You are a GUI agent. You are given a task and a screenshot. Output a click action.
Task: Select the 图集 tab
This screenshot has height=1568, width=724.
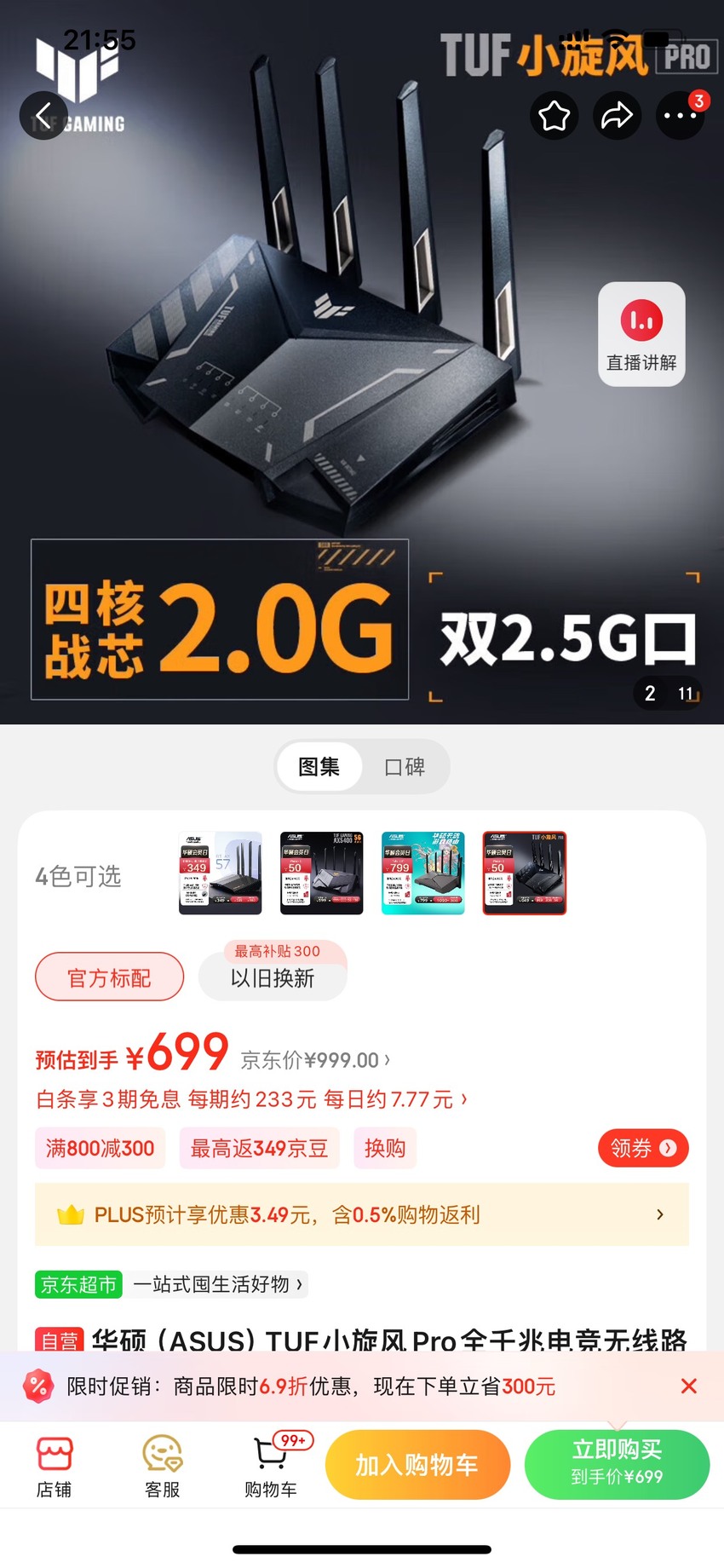pos(319,767)
